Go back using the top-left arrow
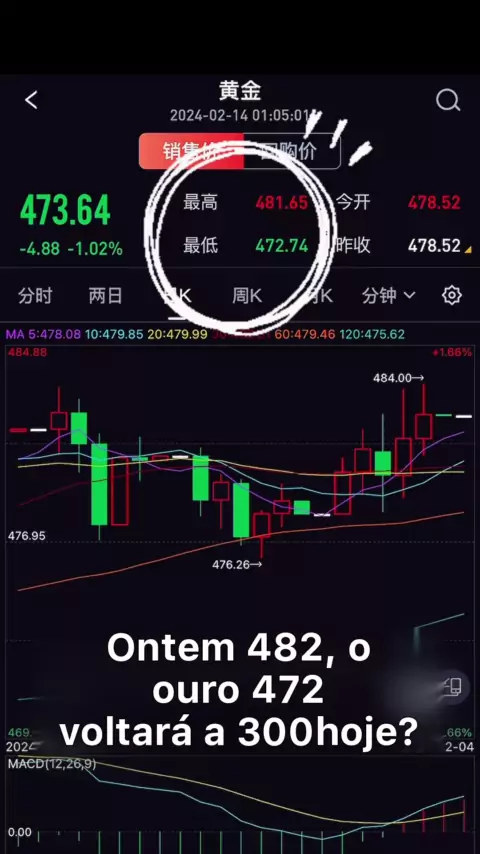 [x=32, y=100]
